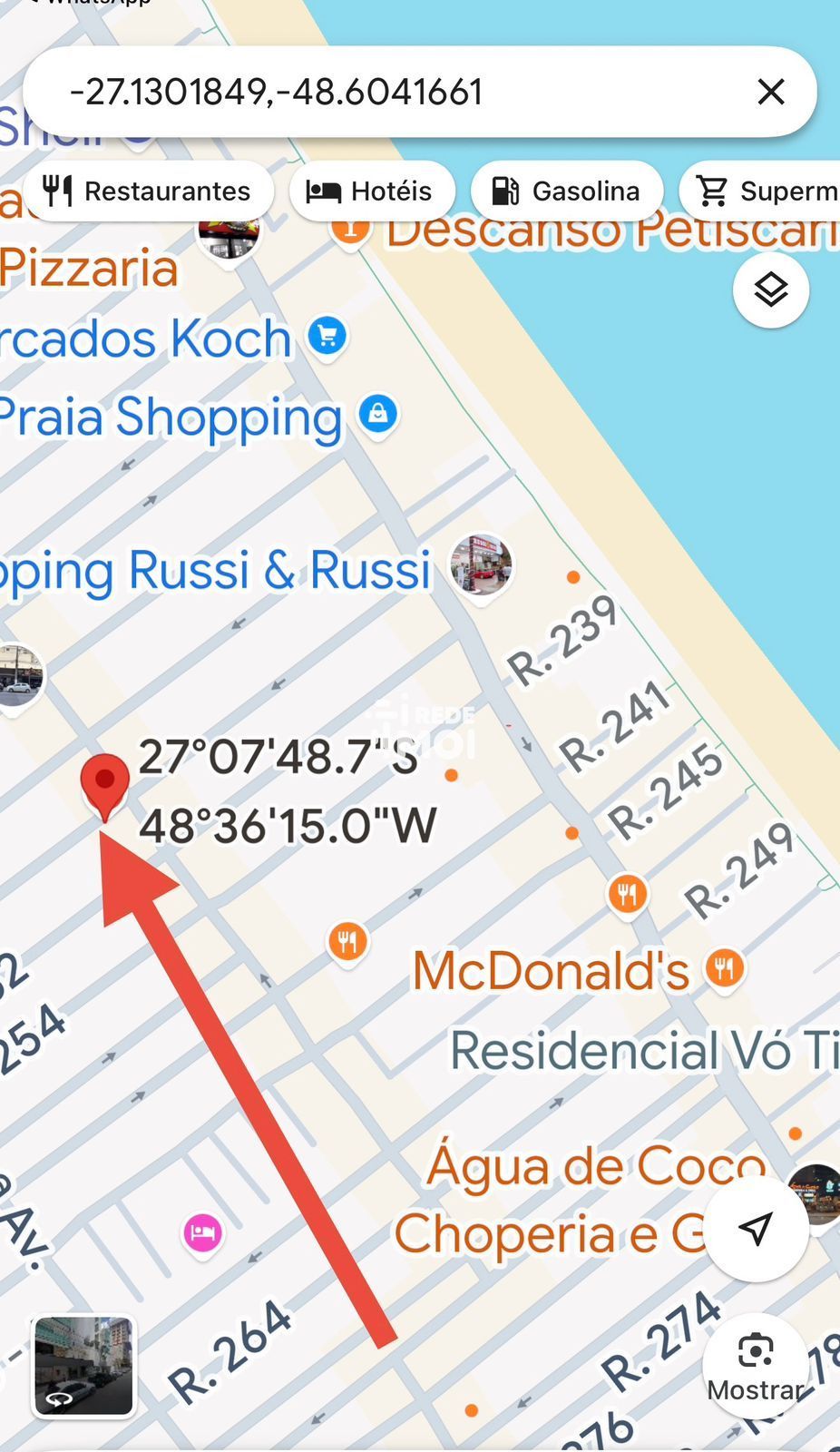This screenshot has height=1452, width=840.
Task: Open McDonald's place marker
Action: (x=724, y=969)
